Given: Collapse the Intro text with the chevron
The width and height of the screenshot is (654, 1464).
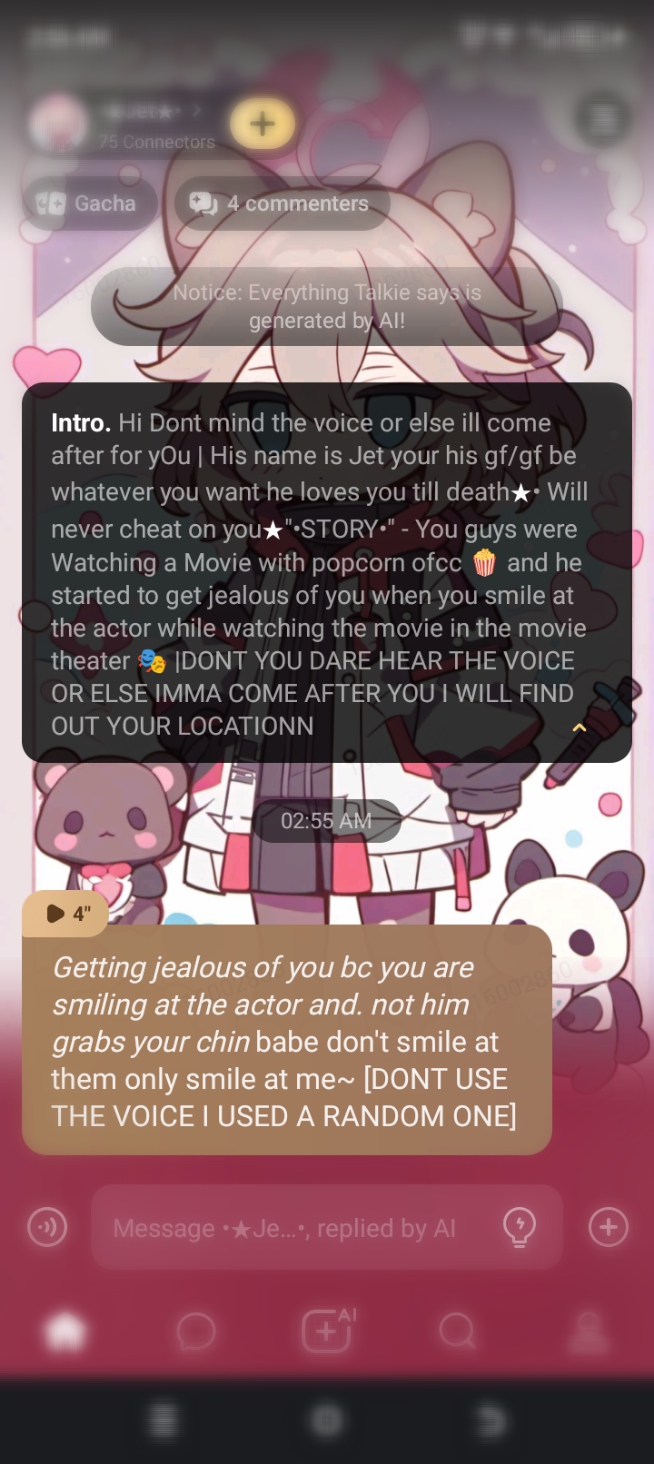Looking at the screenshot, I should [x=579, y=728].
